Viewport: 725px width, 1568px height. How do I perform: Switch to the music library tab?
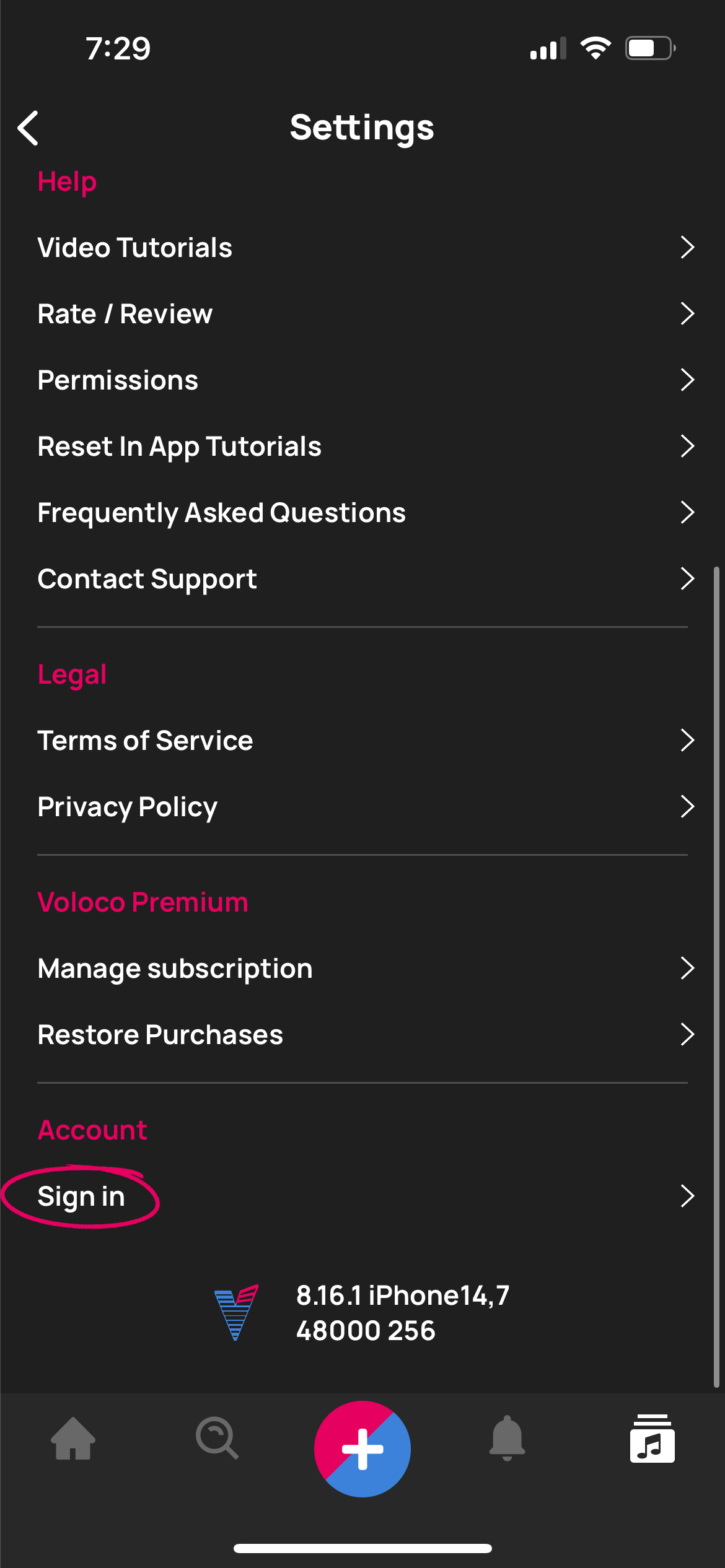tap(652, 1439)
